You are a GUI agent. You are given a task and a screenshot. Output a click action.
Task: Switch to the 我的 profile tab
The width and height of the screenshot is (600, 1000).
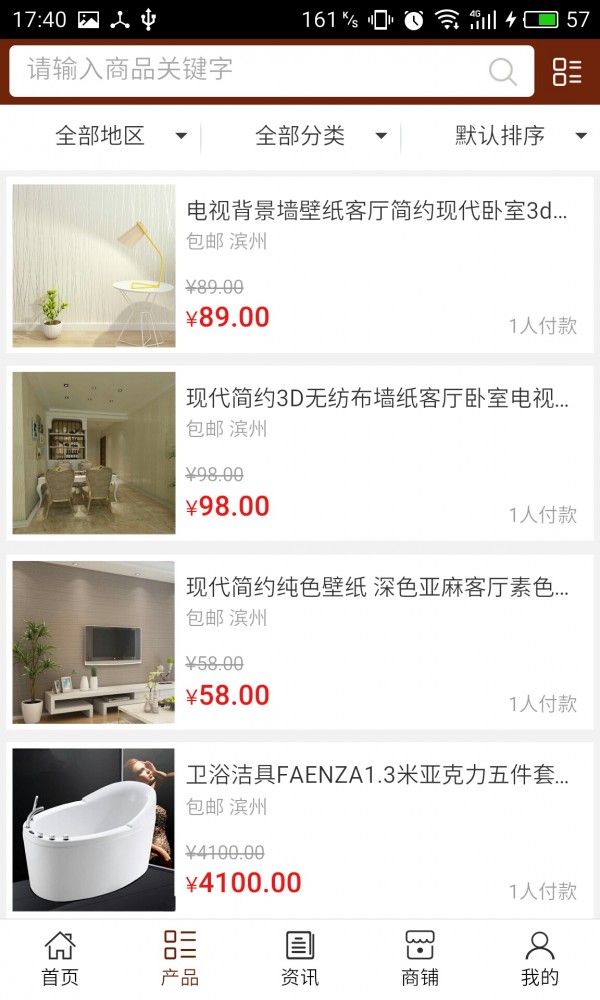point(540,958)
